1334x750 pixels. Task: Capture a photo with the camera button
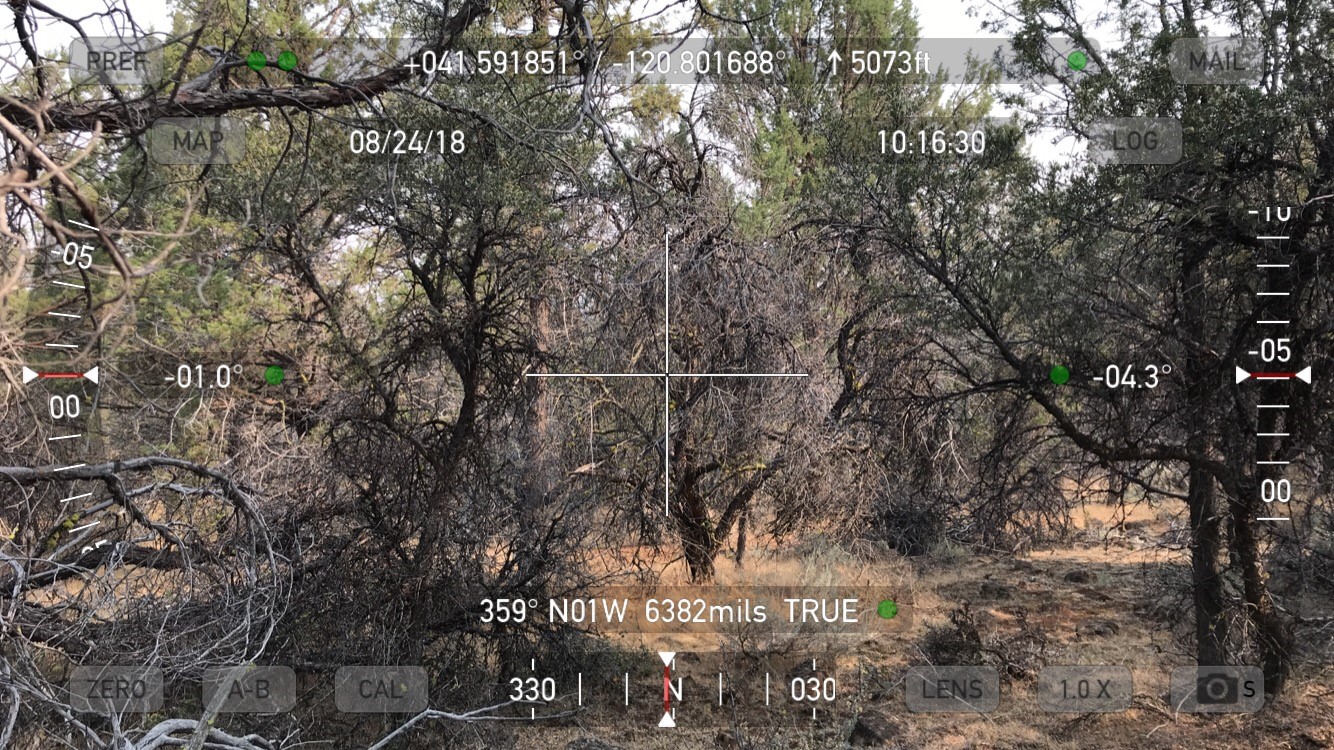(1217, 689)
